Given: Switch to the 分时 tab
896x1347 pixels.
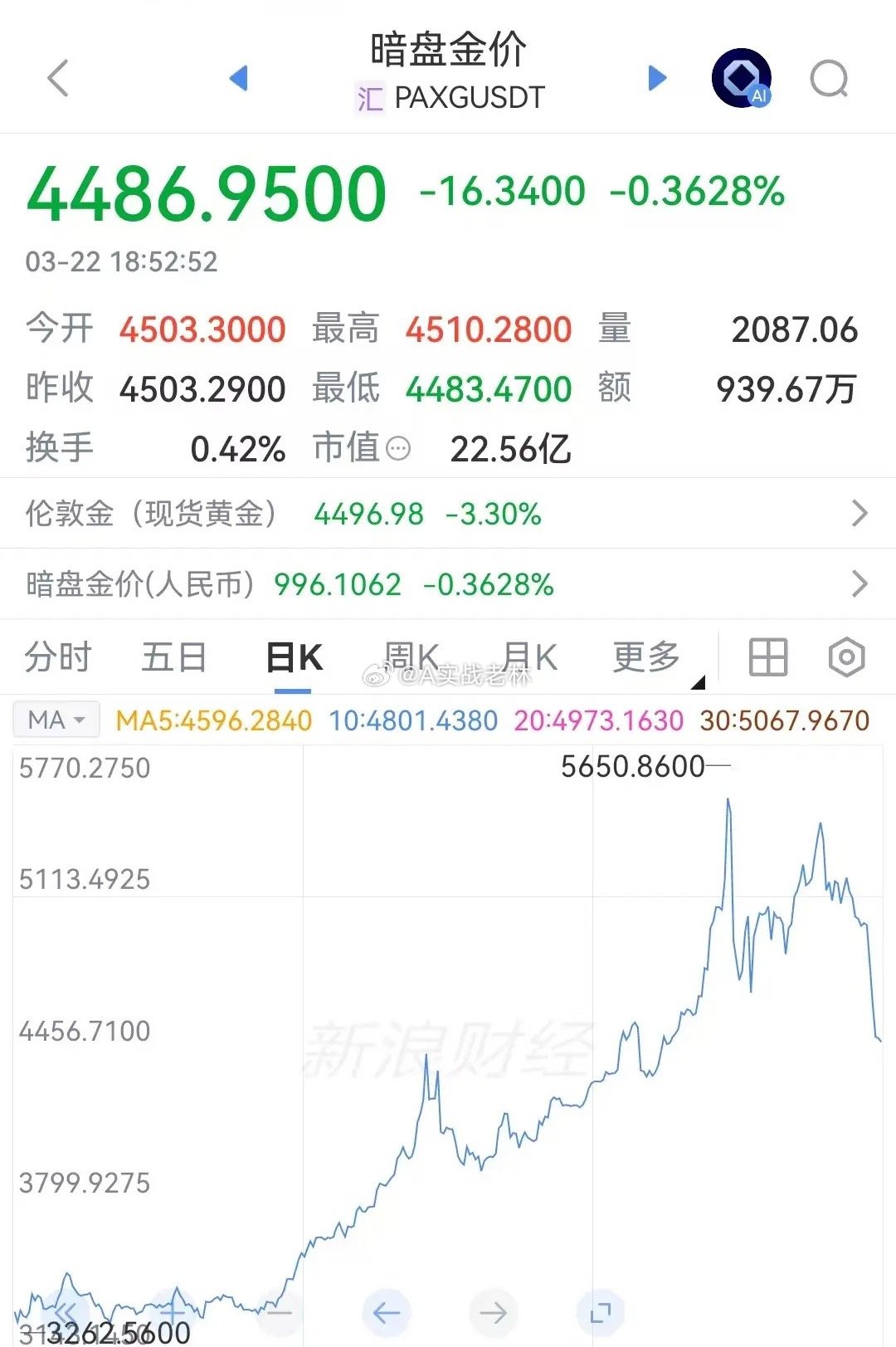Looking at the screenshot, I should tap(58, 655).
